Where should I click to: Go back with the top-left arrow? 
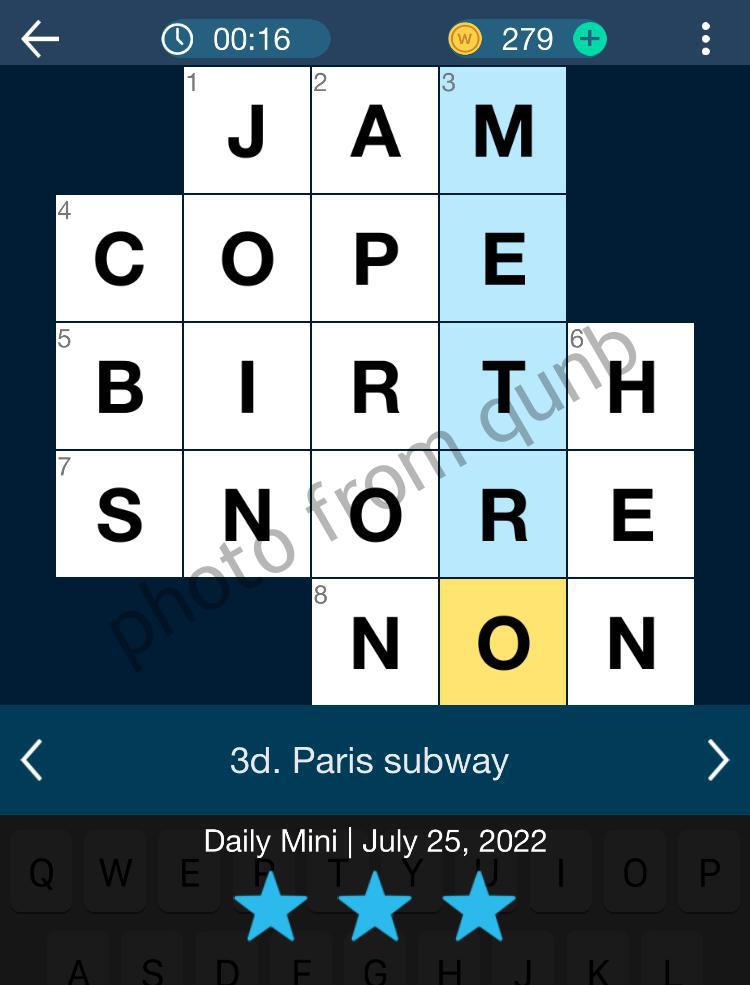[40, 39]
